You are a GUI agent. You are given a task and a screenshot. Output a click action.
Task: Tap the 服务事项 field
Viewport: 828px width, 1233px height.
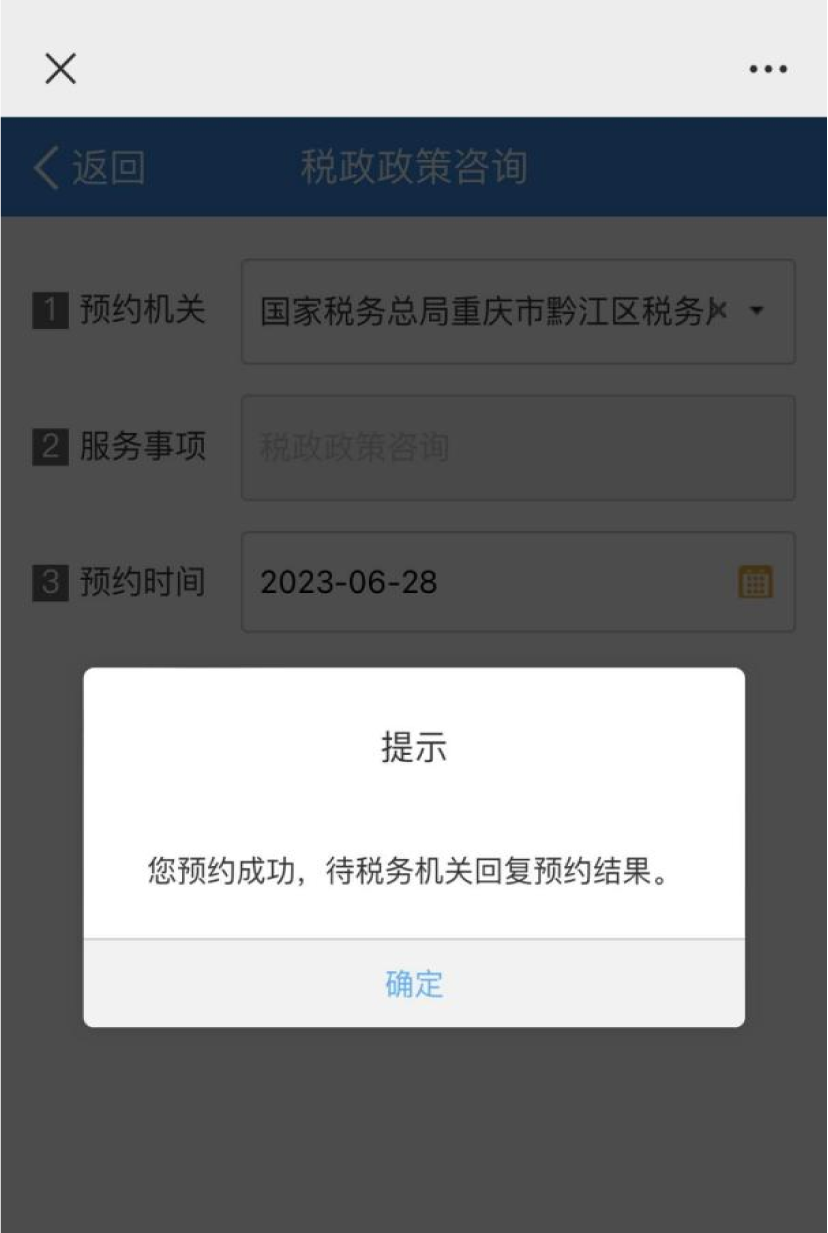pyautogui.click(x=518, y=448)
